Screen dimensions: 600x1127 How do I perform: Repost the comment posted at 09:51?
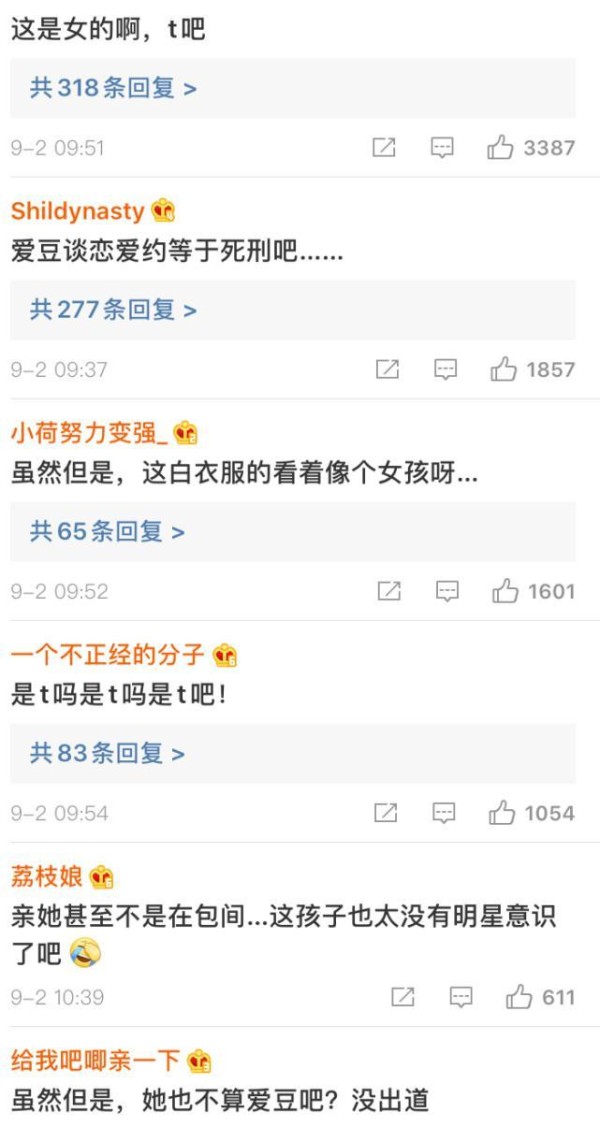[384, 148]
